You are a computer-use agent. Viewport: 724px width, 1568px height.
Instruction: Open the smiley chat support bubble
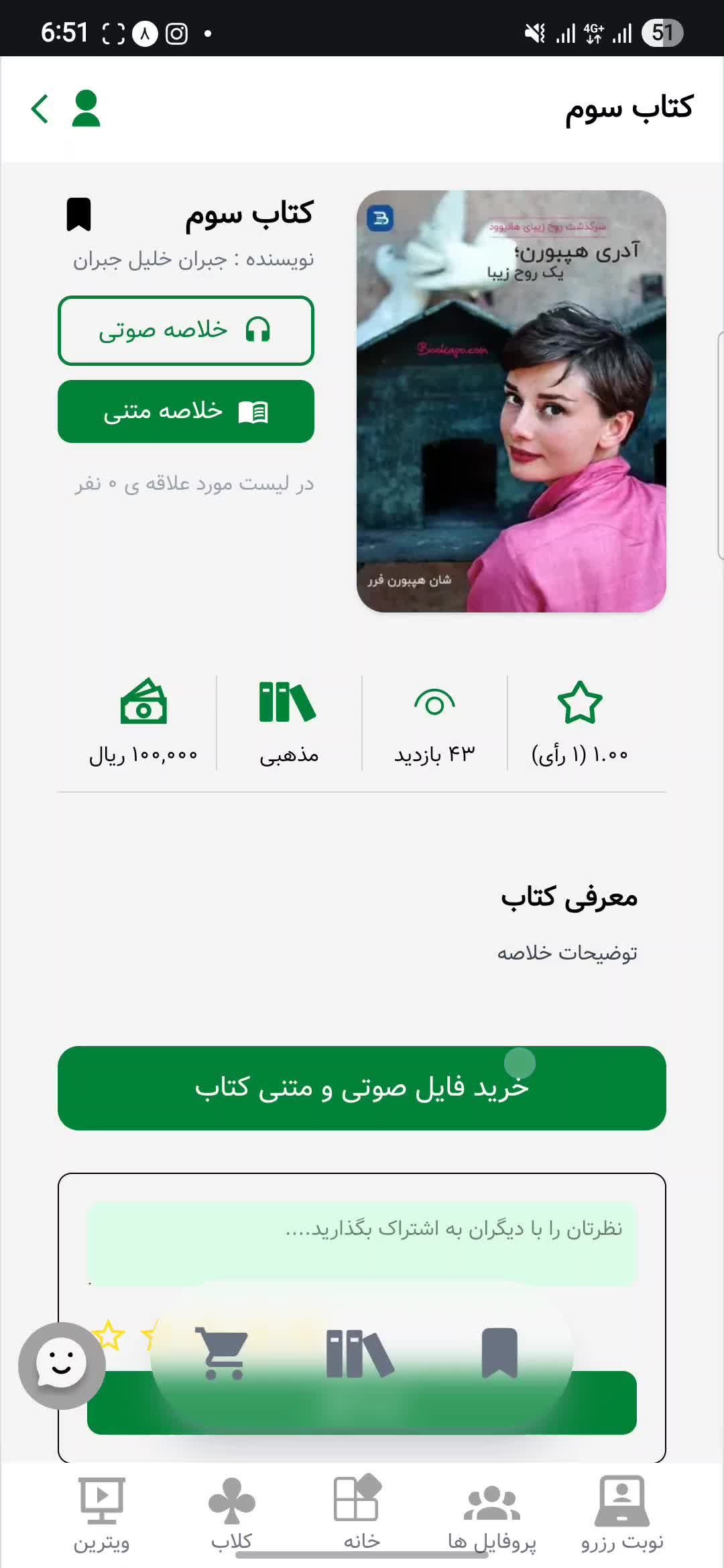point(62,1365)
